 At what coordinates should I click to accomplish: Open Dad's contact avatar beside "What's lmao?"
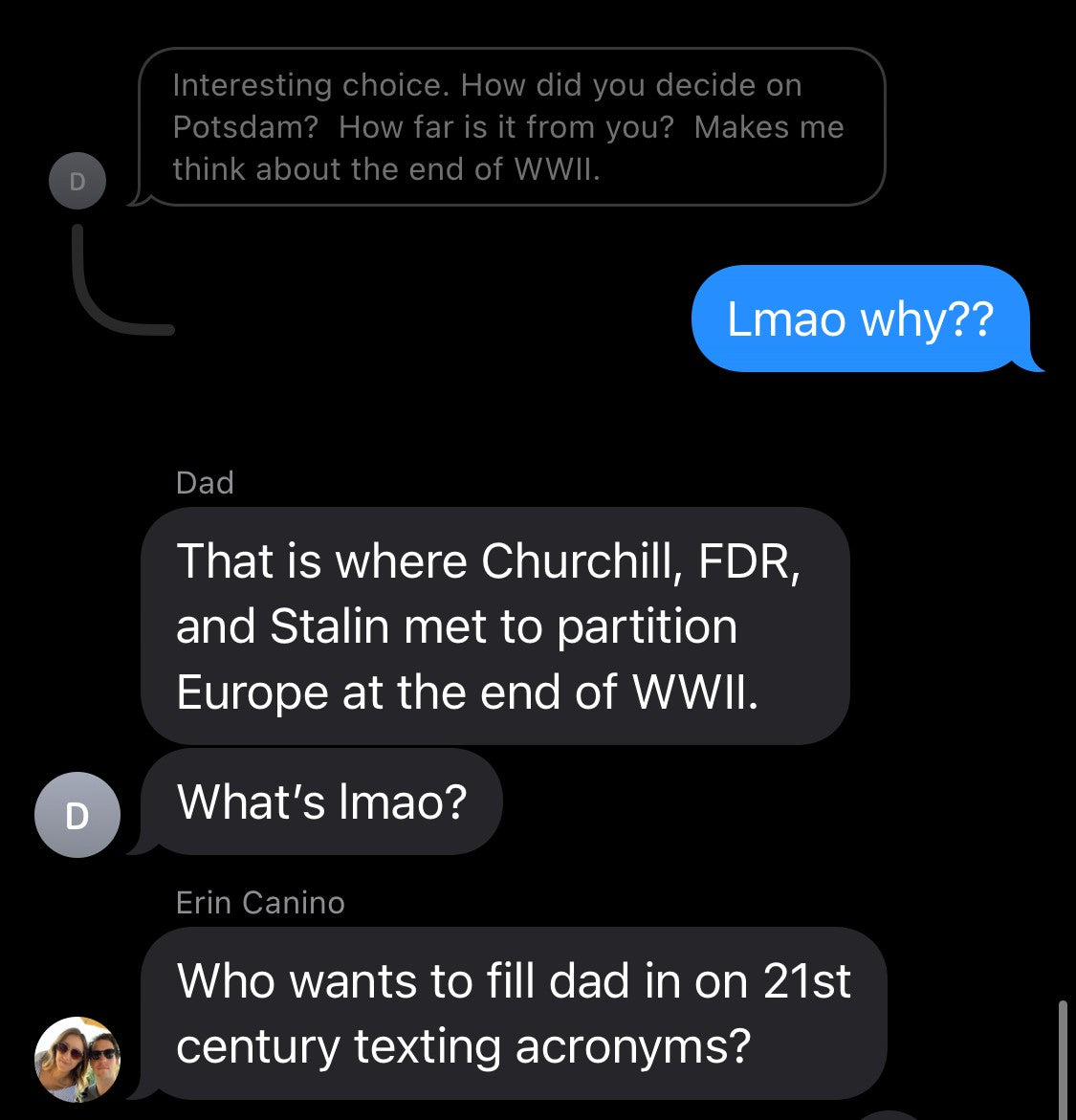tap(77, 814)
